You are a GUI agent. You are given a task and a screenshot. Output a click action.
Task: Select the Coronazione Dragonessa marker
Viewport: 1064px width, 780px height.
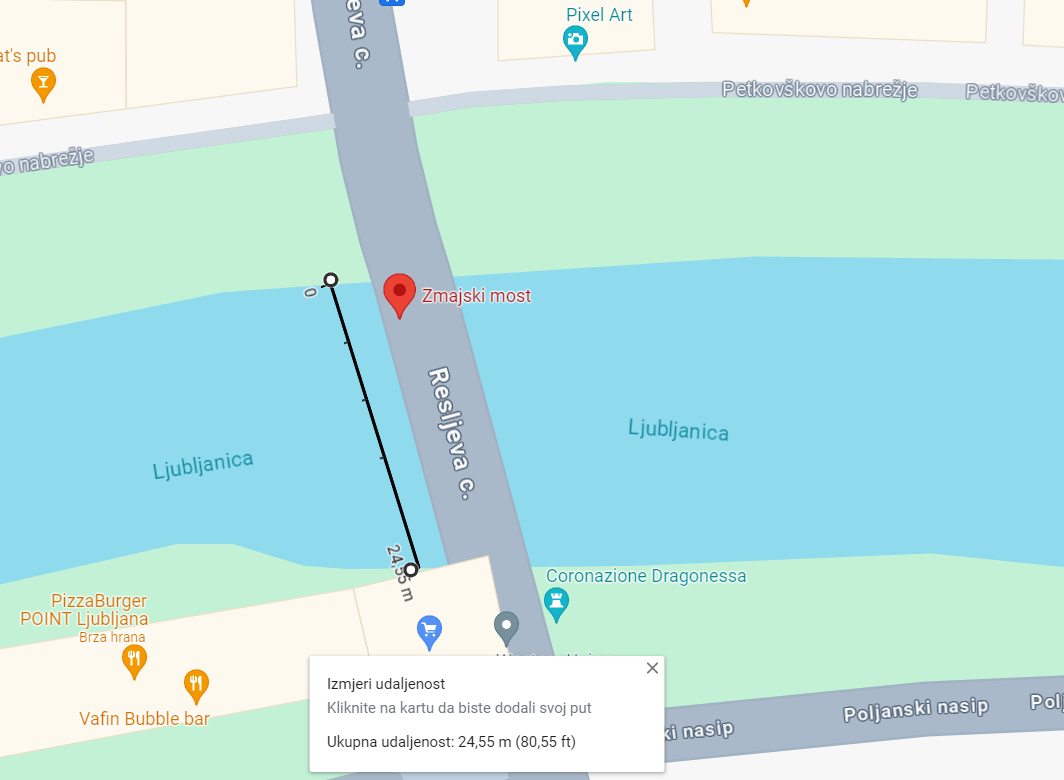[557, 602]
